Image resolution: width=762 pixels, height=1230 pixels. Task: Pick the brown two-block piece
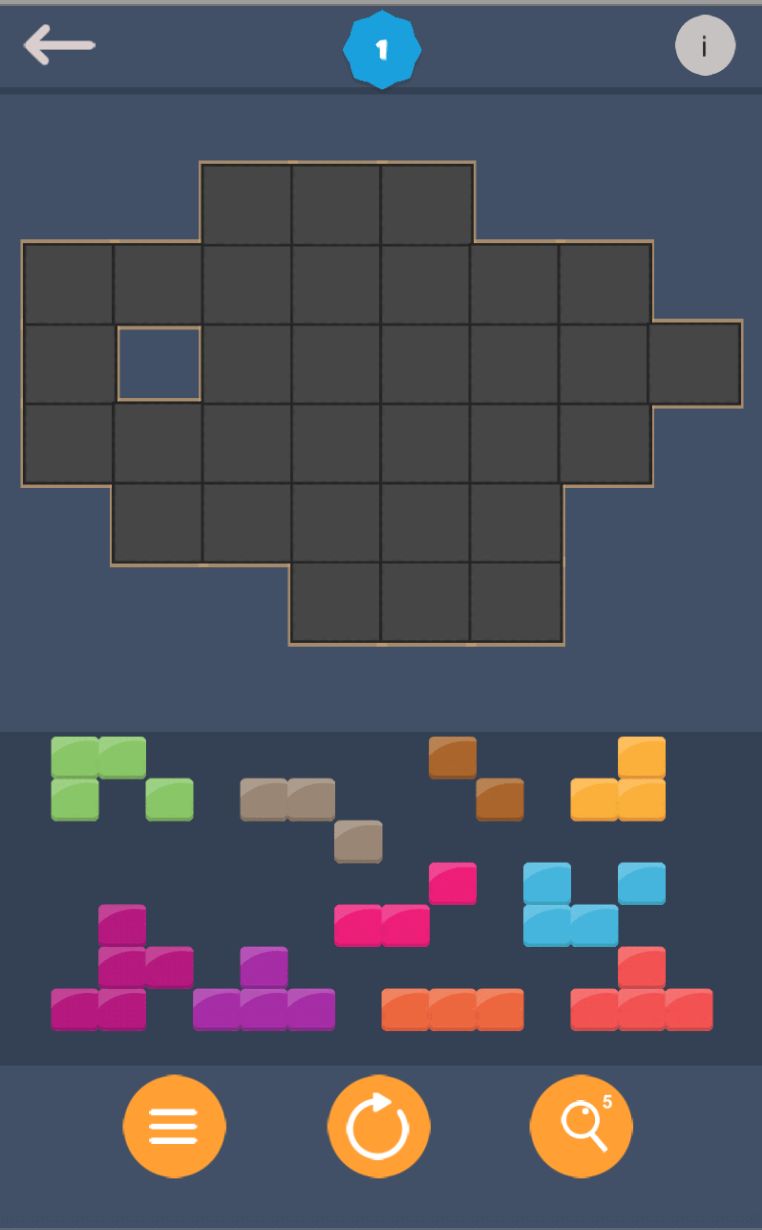(453, 758)
